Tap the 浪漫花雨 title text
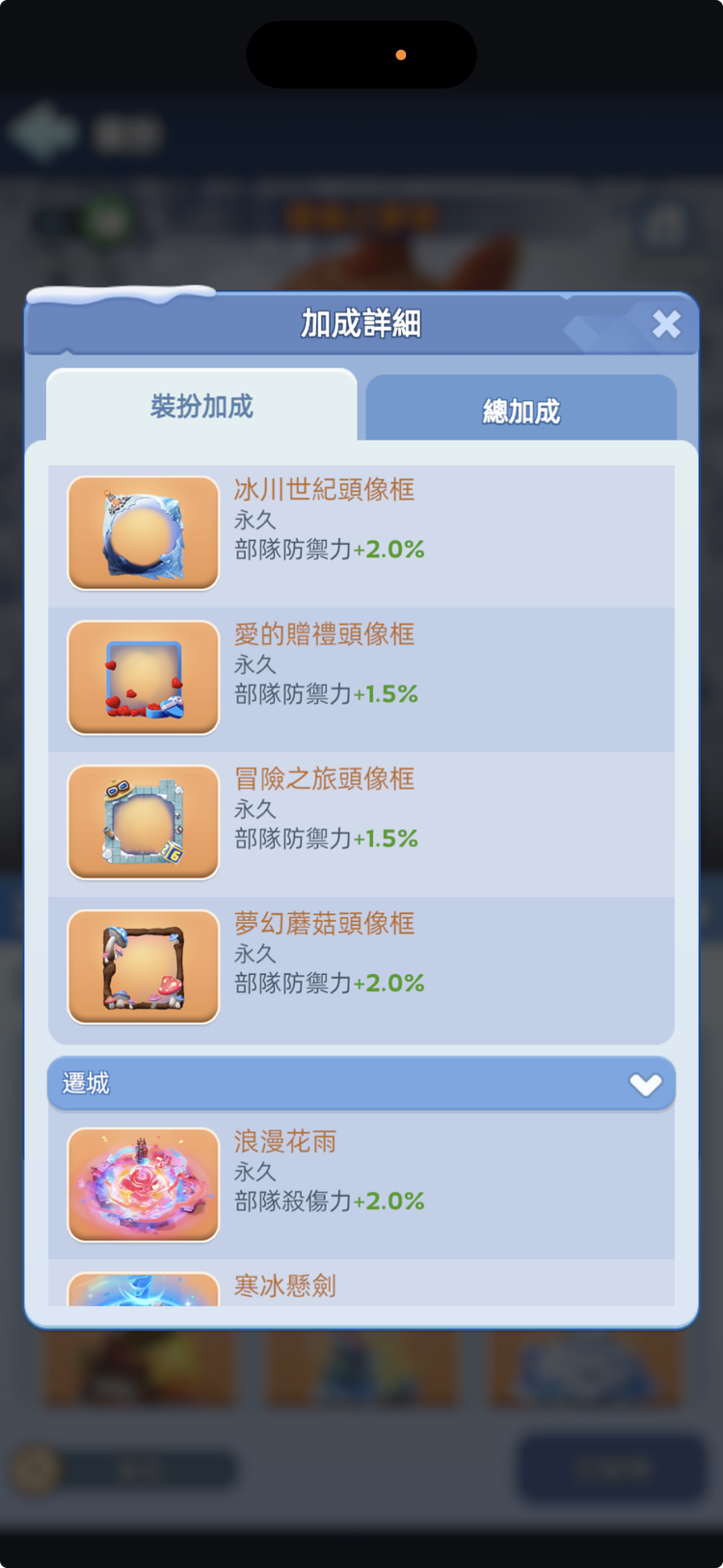The height and width of the screenshot is (1568, 723). click(284, 1142)
